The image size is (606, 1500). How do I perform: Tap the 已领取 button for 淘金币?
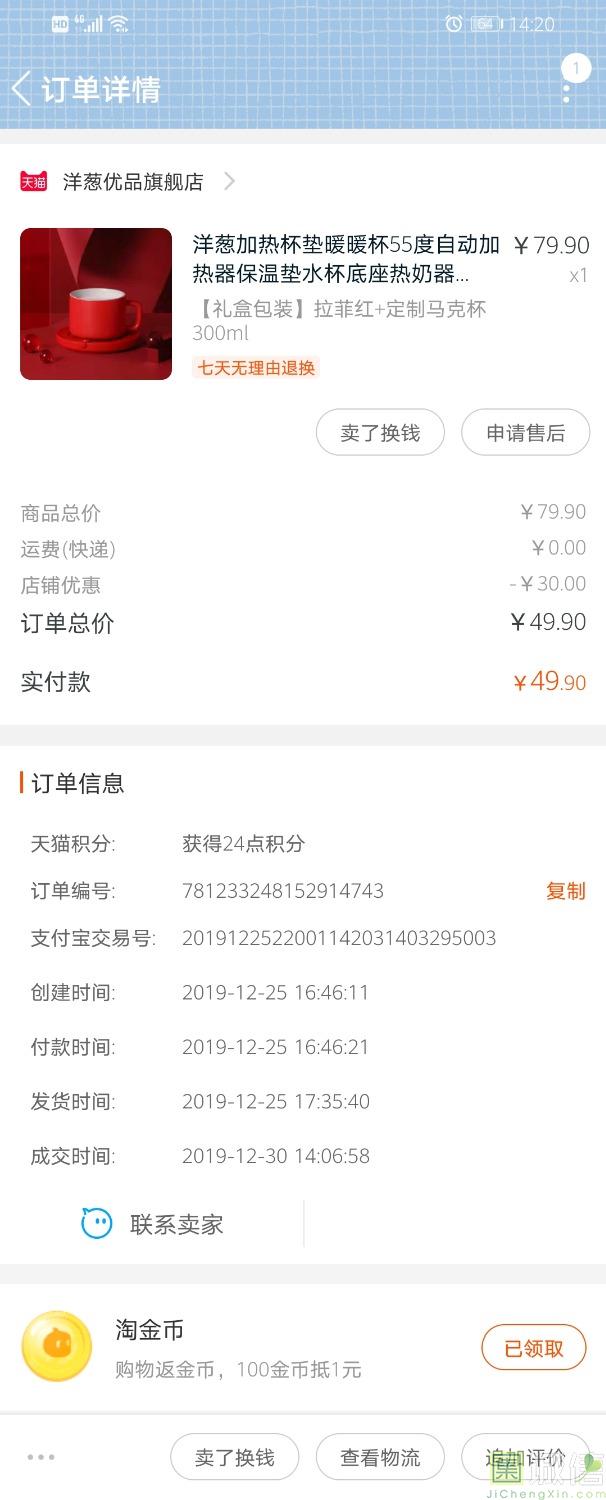[534, 1348]
